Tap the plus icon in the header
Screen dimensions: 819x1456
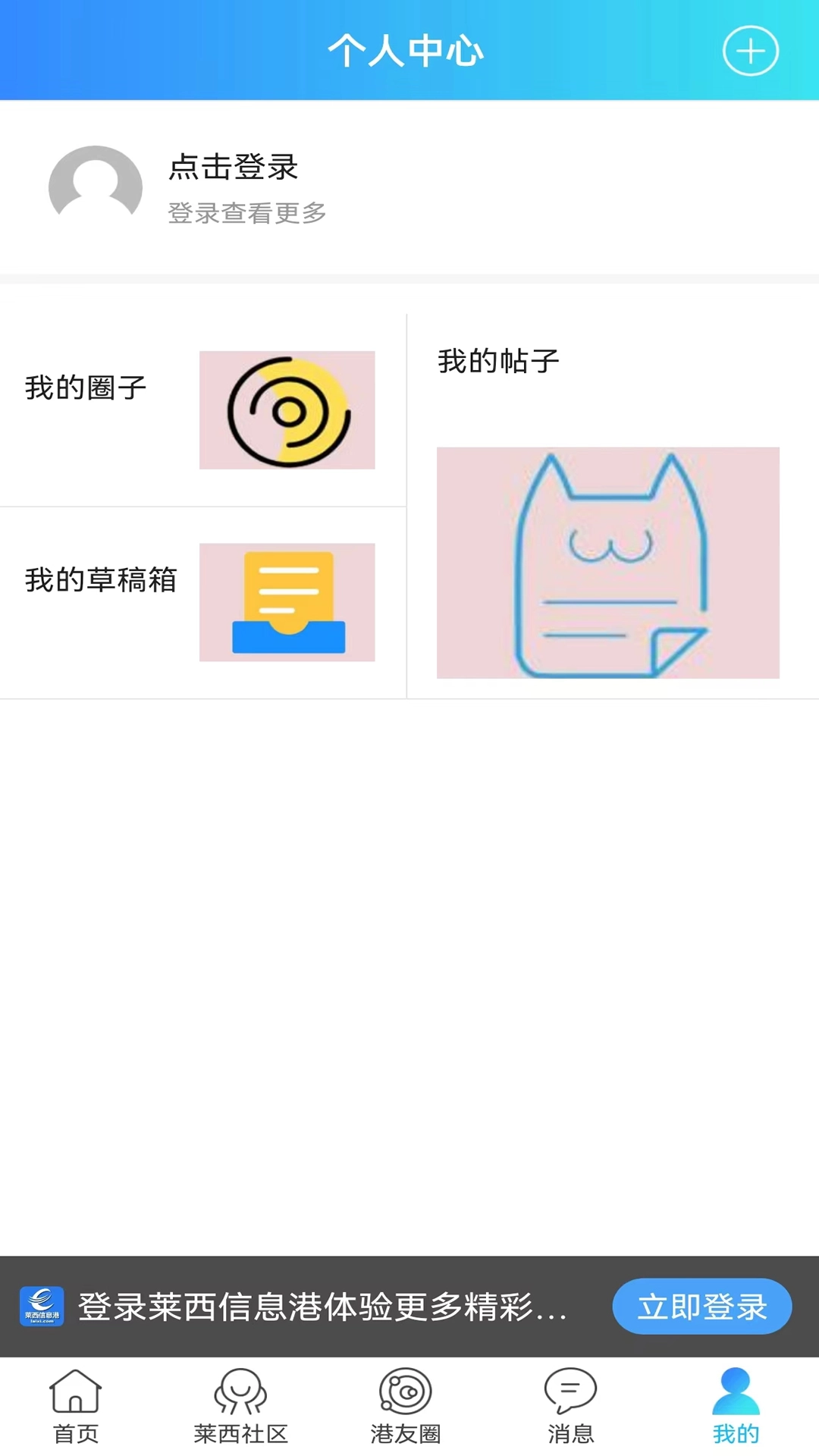pos(750,52)
